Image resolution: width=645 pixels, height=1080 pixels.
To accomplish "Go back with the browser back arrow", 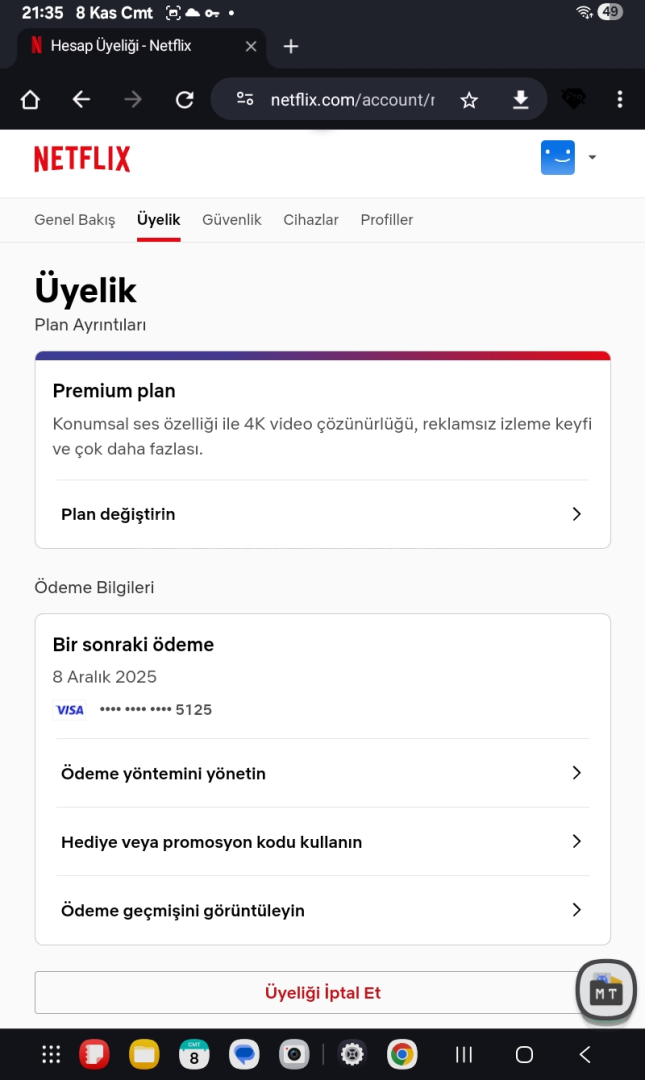I will pyautogui.click(x=82, y=99).
